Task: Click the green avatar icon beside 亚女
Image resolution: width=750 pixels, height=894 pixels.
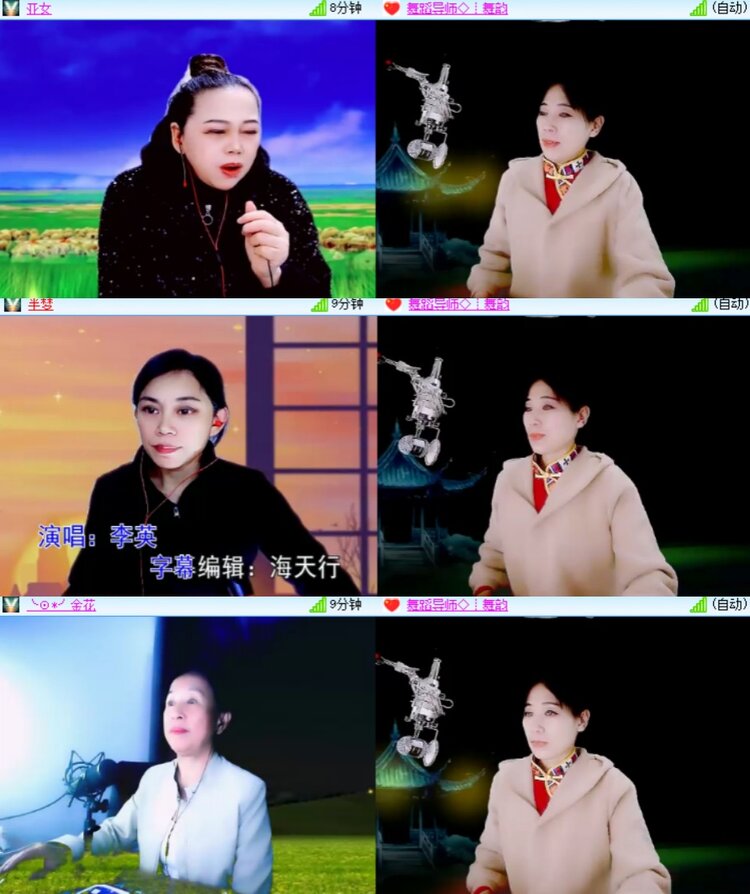Action: (x=13, y=10)
